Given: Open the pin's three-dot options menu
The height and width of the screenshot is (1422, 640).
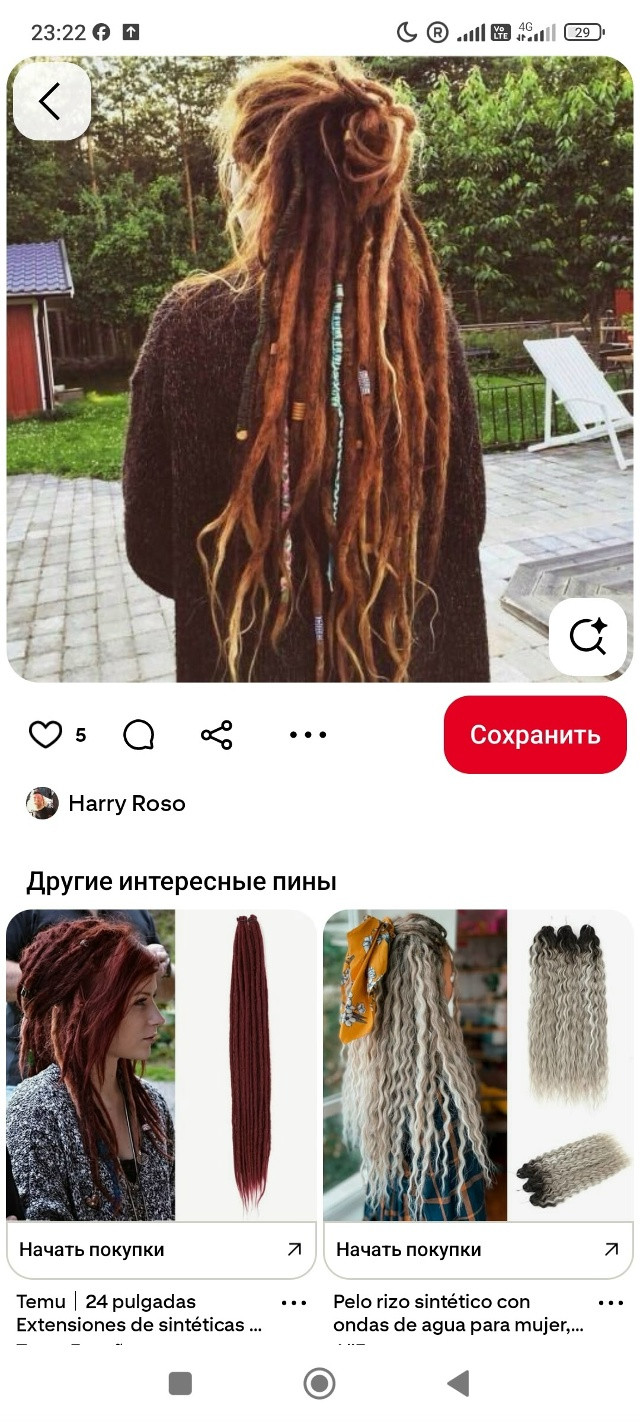Looking at the screenshot, I should tap(308, 735).
